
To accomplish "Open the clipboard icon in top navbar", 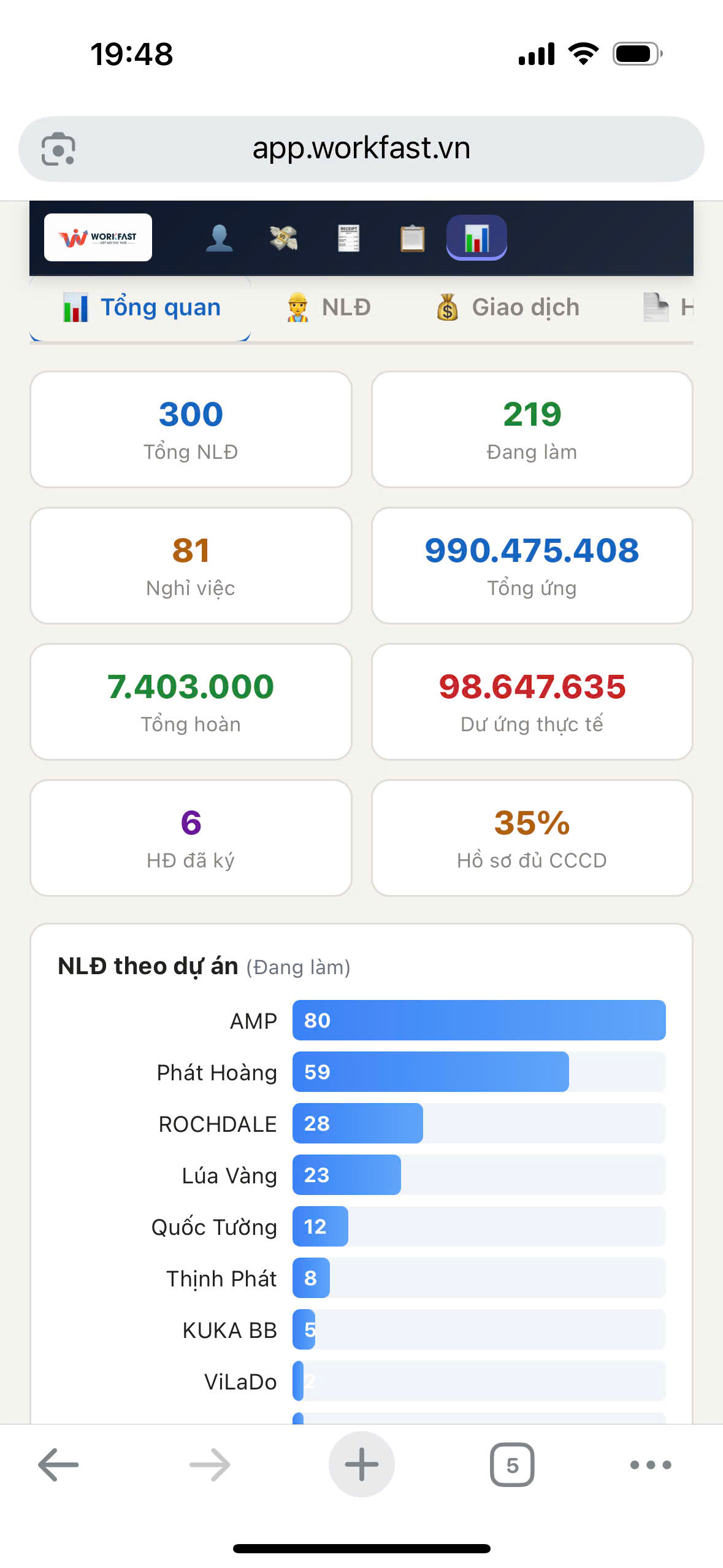I will point(411,239).
